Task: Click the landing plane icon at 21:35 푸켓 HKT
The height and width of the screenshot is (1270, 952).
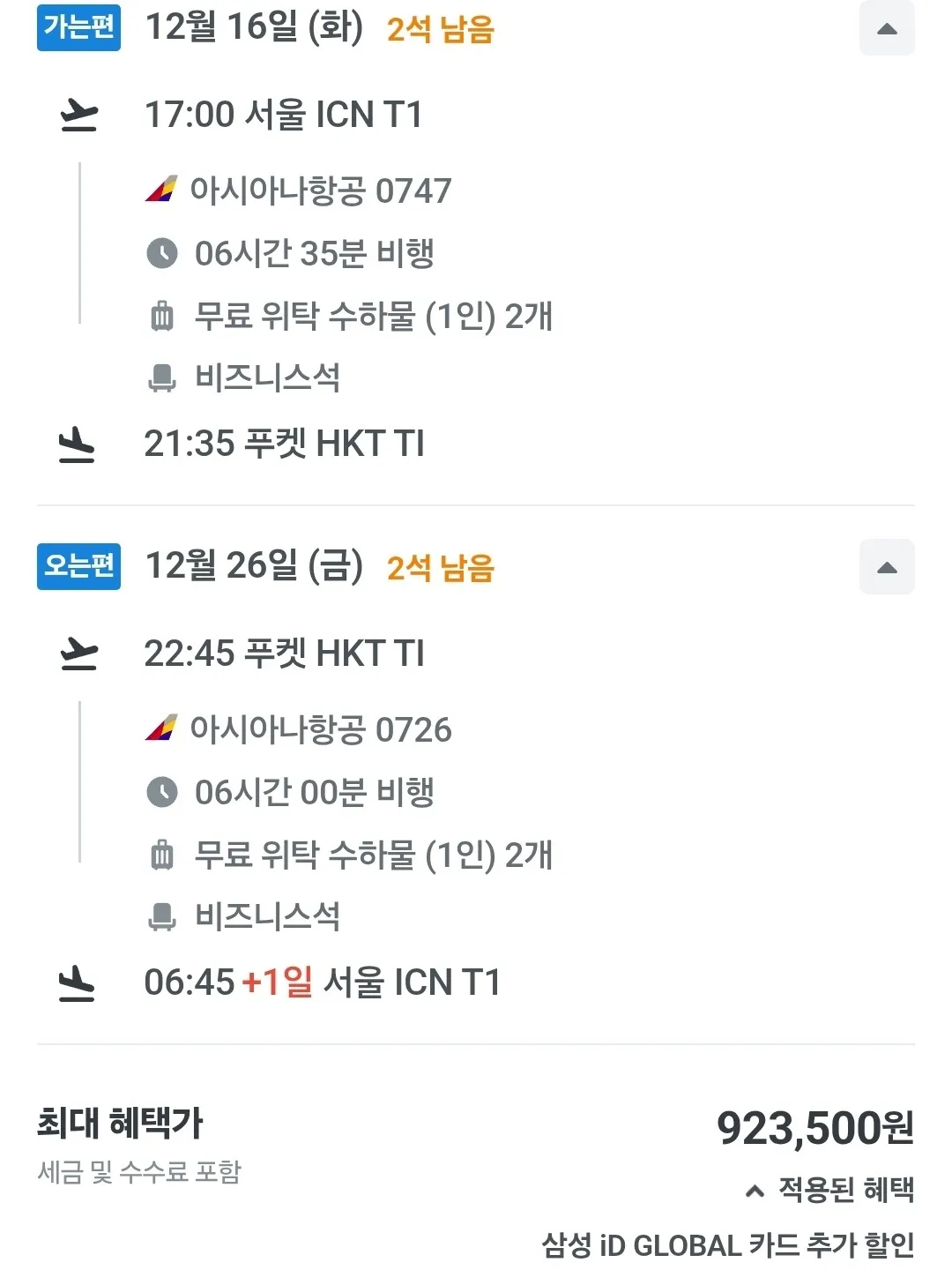Action: pos(78,444)
